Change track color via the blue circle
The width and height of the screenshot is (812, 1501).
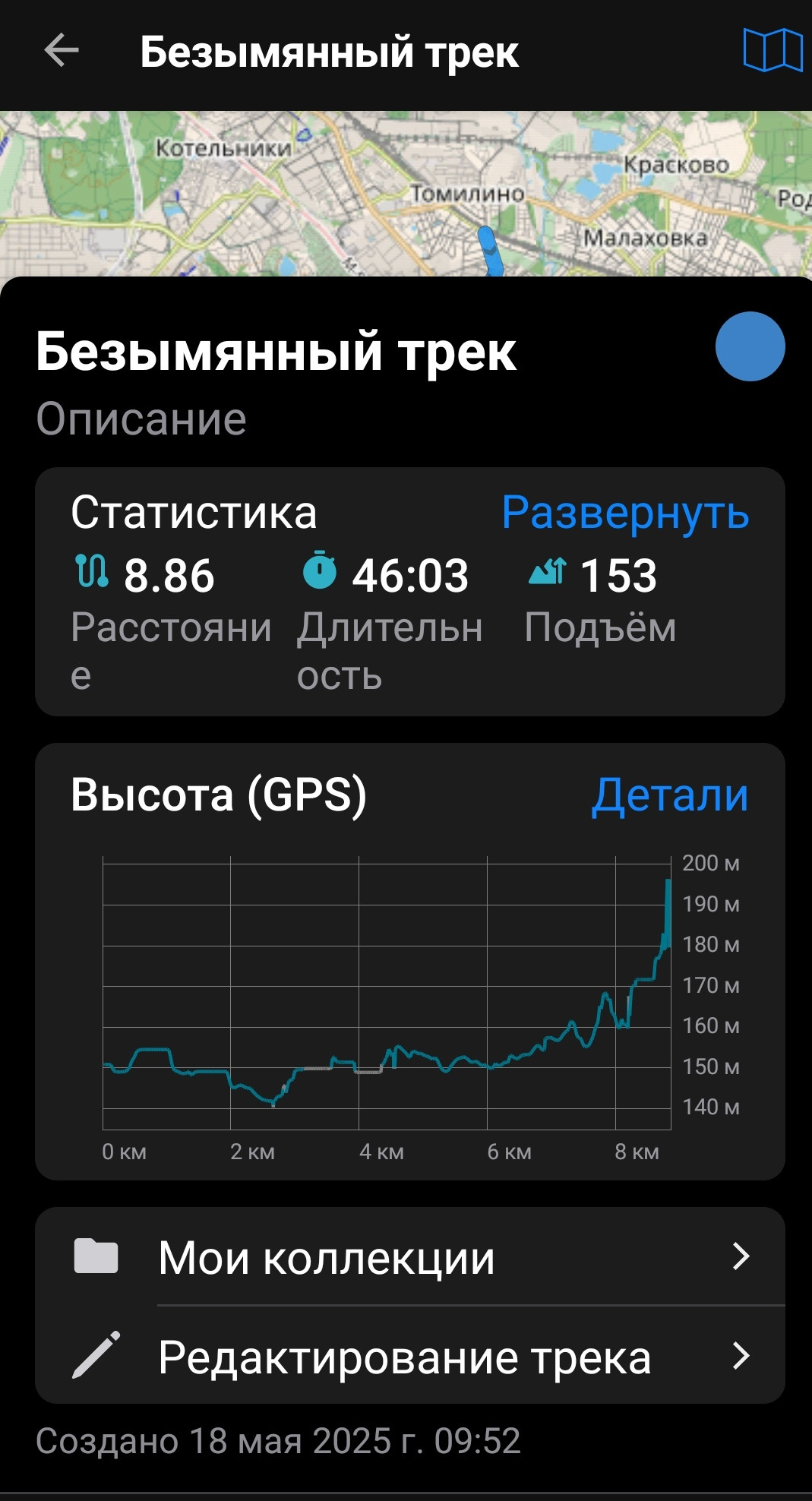click(750, 346)
